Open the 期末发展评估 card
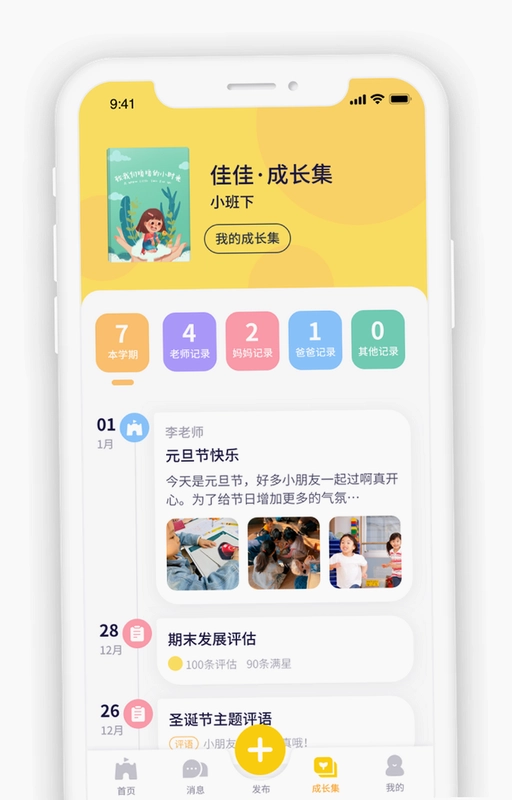This screenshot has height=800, width=512. (285, 649)
